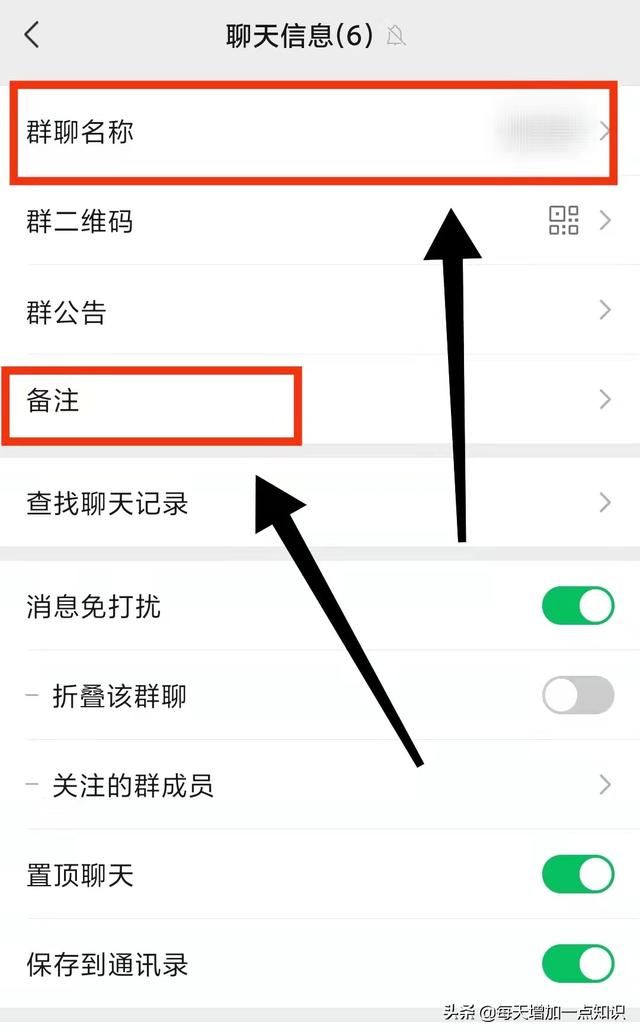
Task: Open 关注的群成员
Action: [320, 785]
